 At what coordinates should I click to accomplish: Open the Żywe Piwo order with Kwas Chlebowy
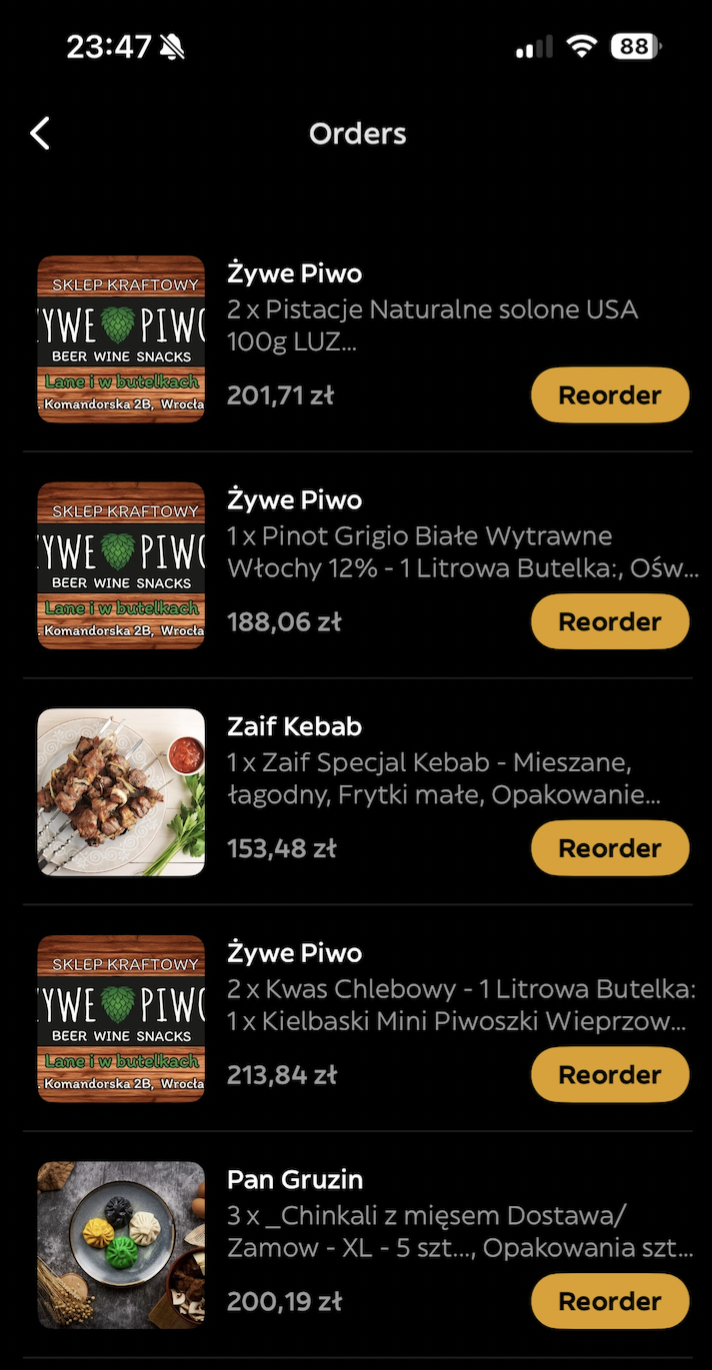430,988
